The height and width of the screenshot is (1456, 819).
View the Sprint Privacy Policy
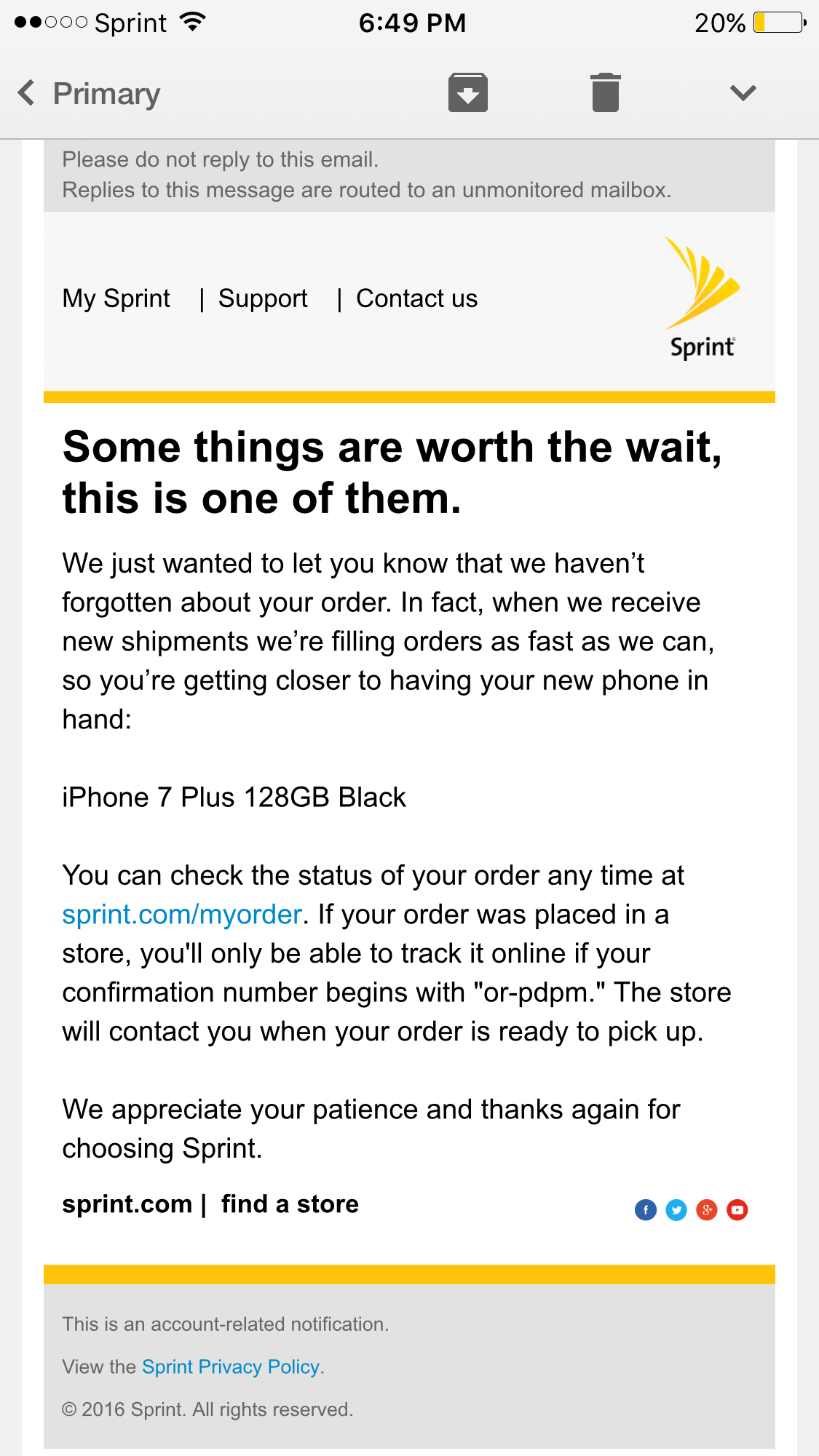coord(231,1367)
